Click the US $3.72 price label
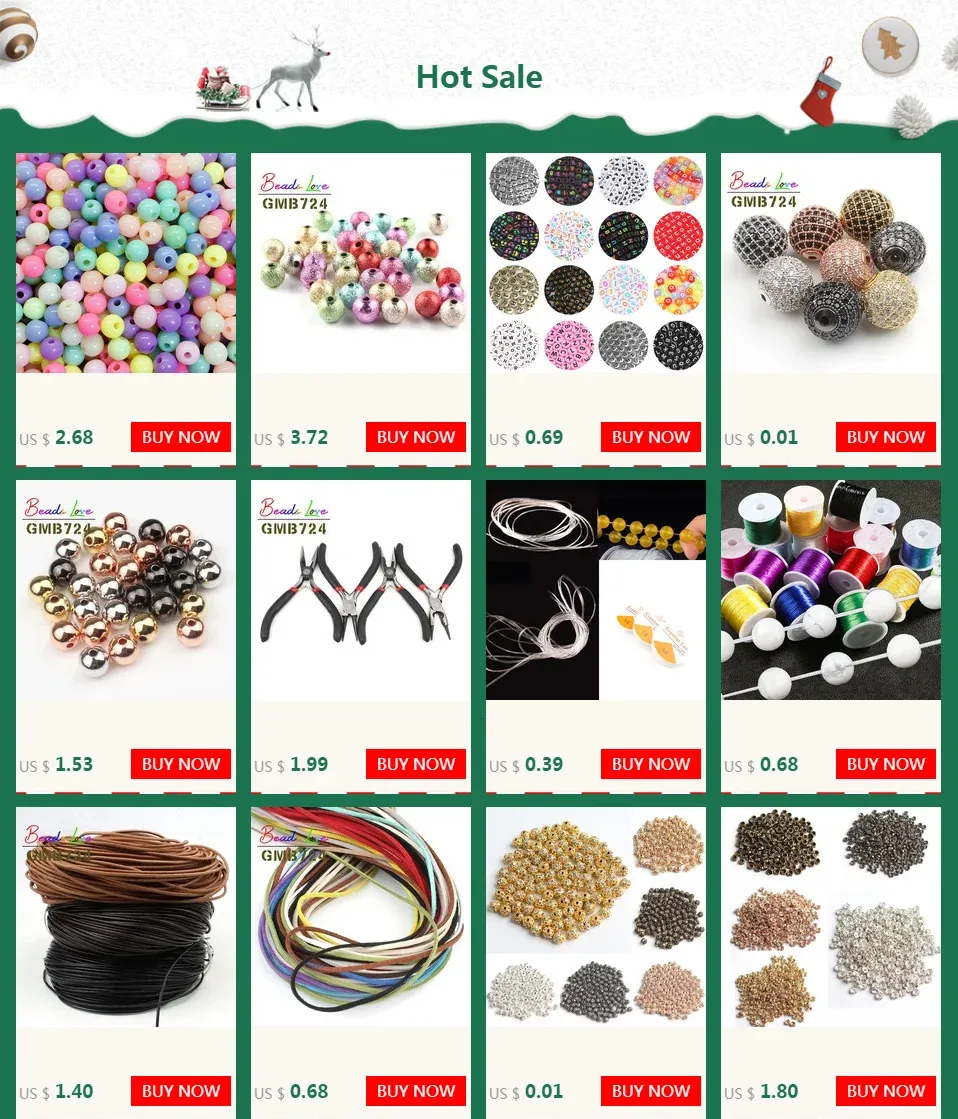This screenshot has height=1119, width=958. [x=291, y=438]
